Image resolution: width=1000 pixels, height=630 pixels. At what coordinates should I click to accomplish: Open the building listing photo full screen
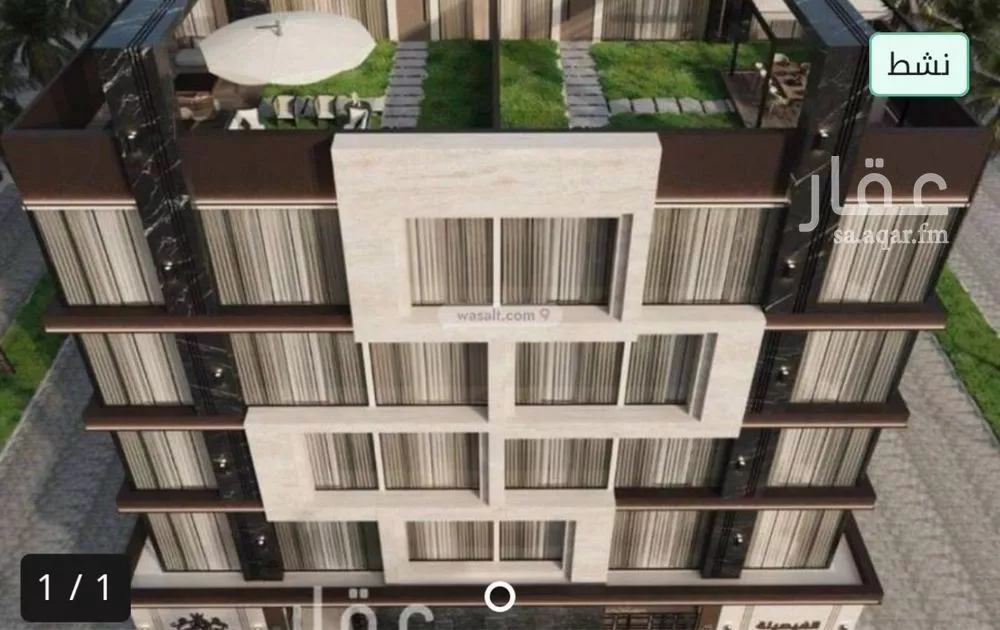point(500,330)
